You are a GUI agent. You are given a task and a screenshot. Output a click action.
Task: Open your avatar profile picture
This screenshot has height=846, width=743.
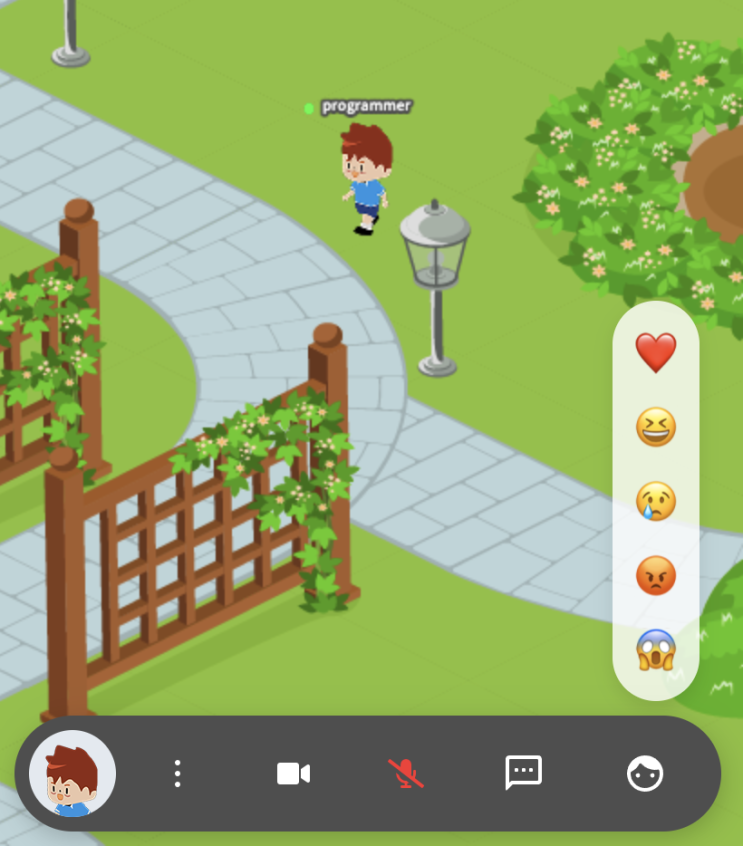pyautogui.click(x=72, y=773)
